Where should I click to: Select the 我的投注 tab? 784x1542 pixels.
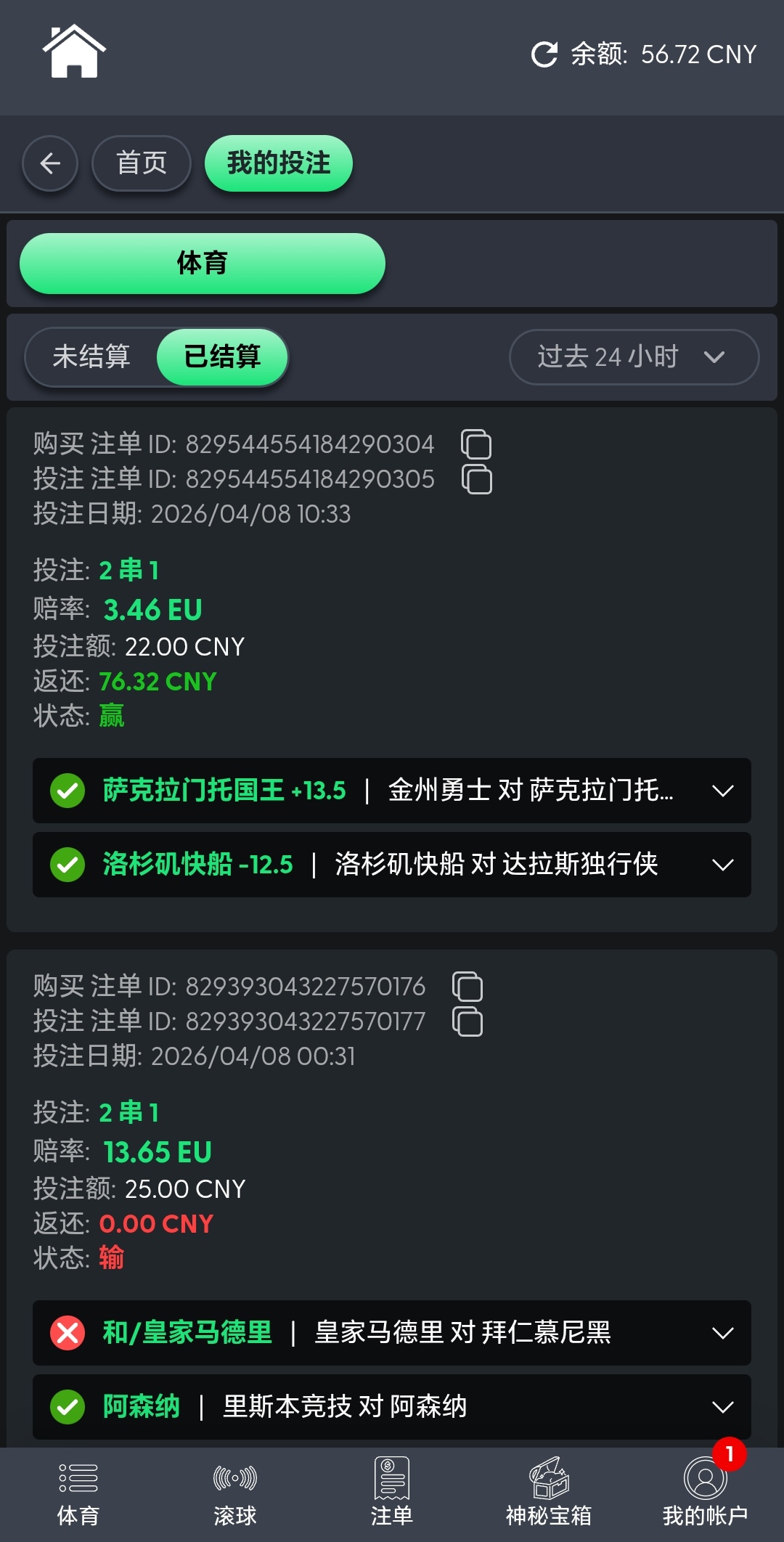click(278, 163)
